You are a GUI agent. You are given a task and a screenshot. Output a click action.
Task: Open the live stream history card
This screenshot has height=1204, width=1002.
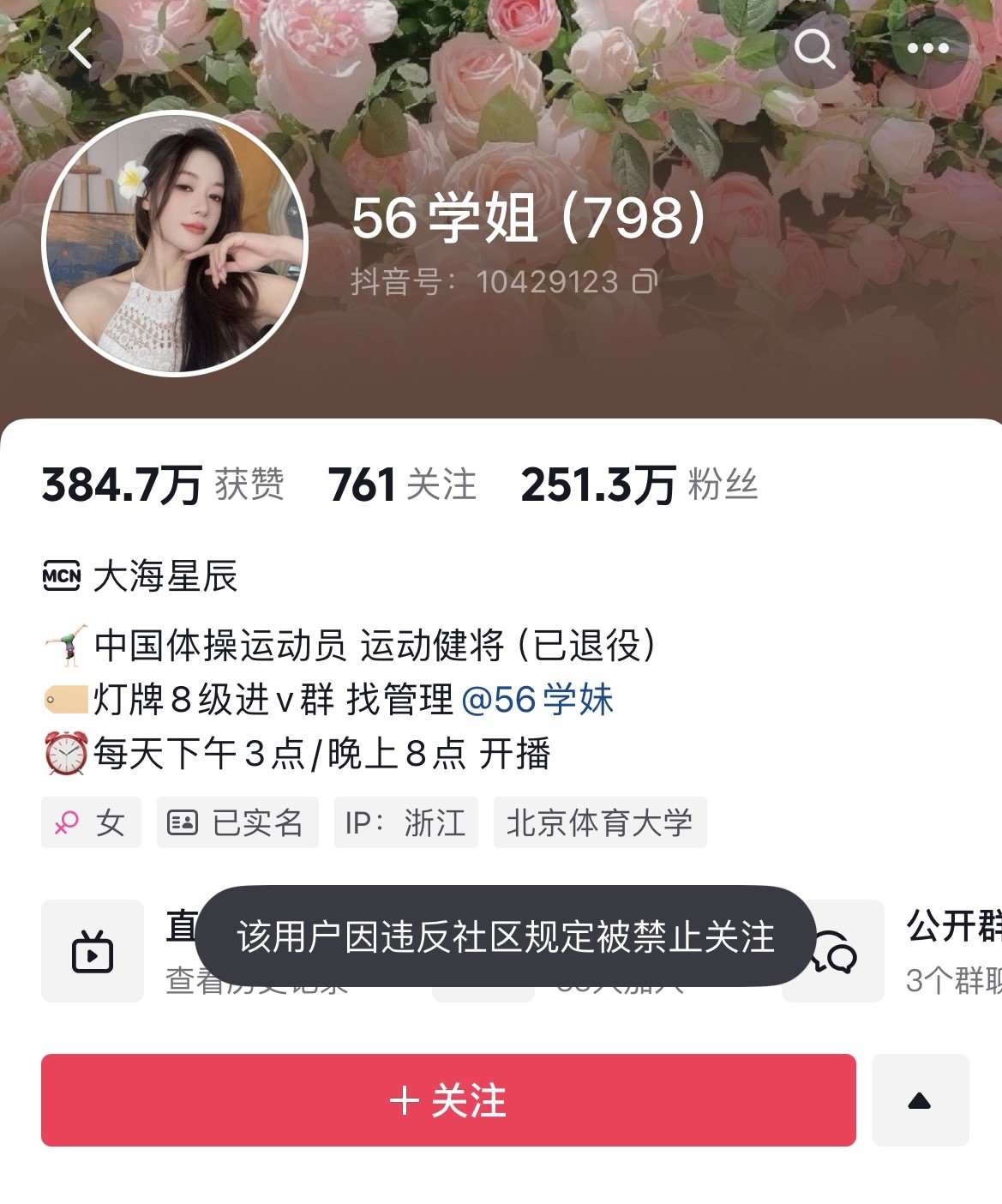pos(93,951)
